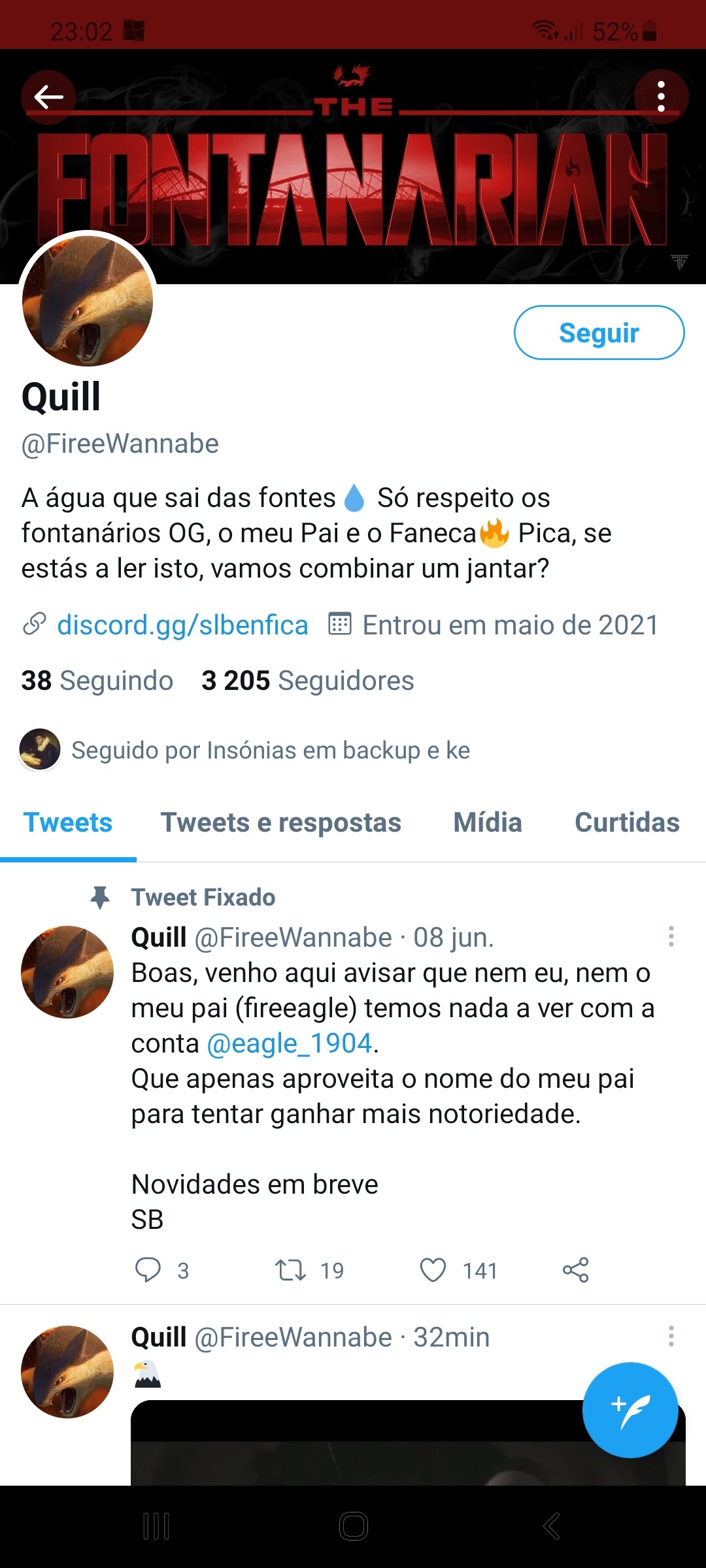Open Quill's profile picture
Viewport: 706px width, 1568px height.
point(88,301)
